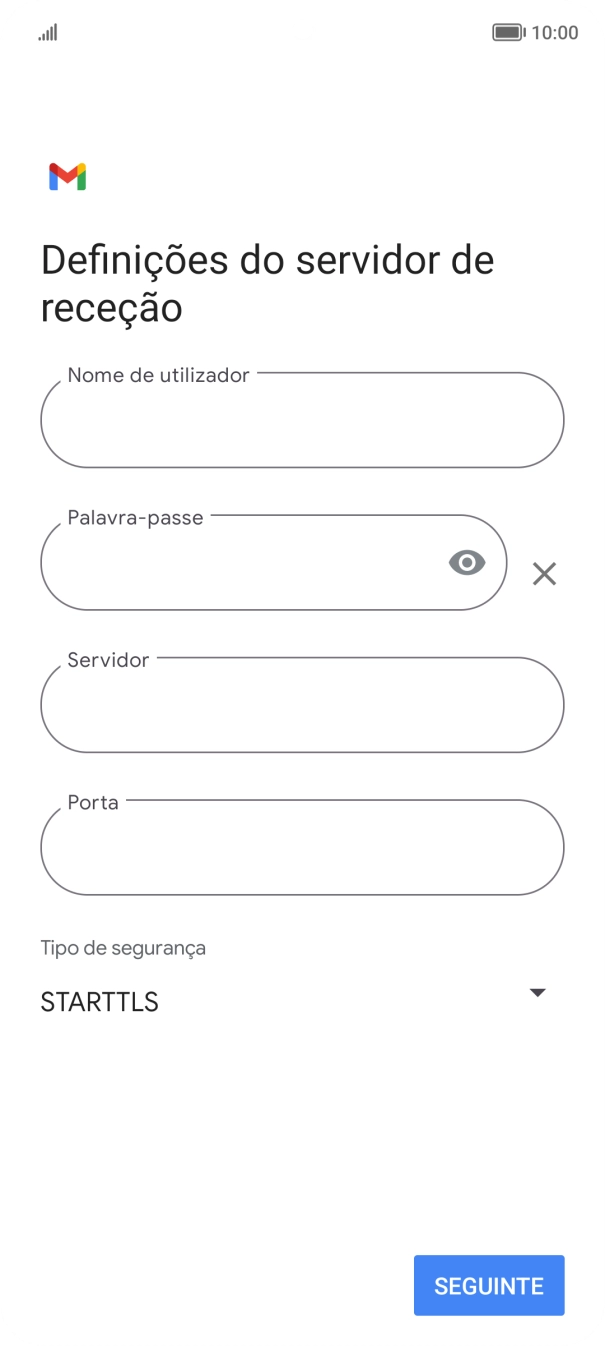Tap the Nome de utilizador field
Viewport: 605px width, 1346px height.
pos(302,420)
